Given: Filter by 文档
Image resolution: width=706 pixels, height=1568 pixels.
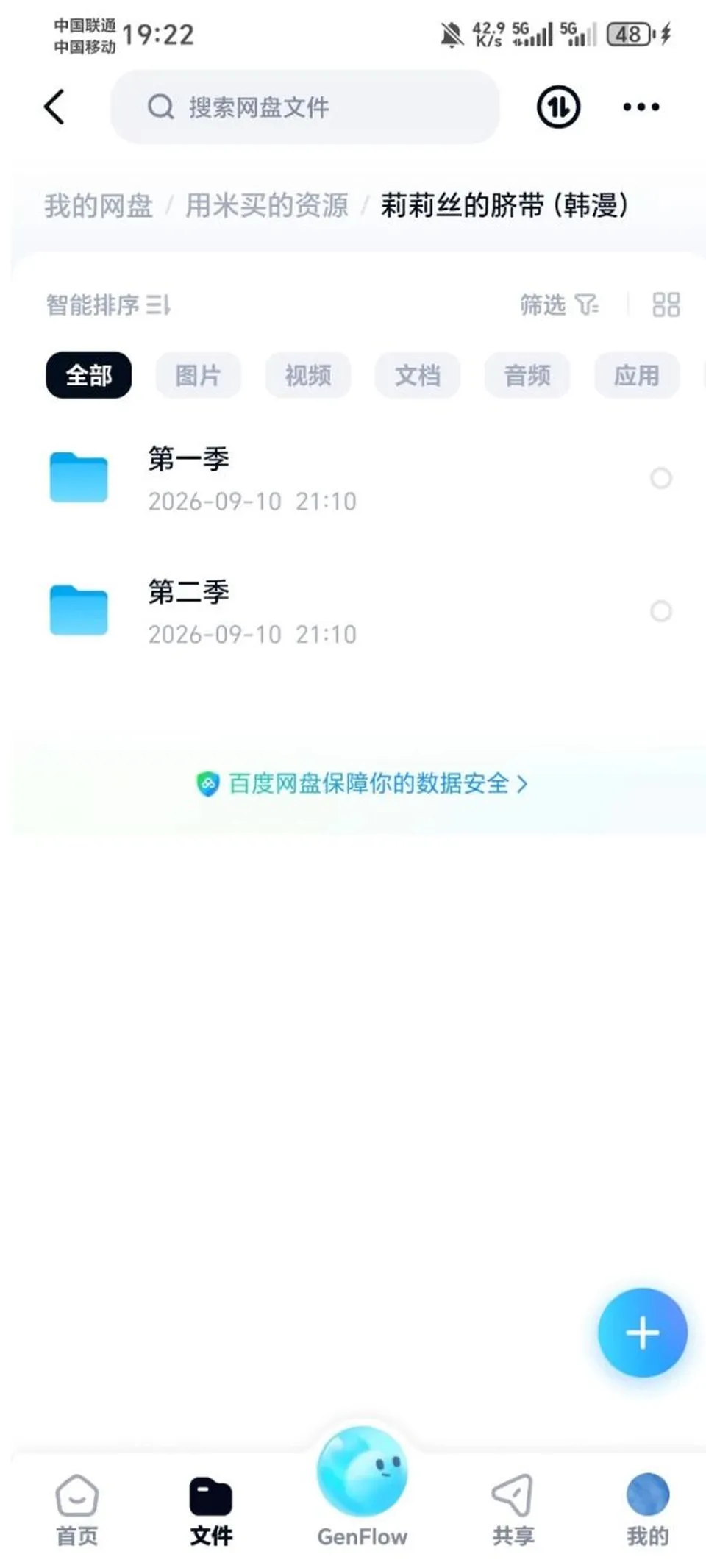Looking at the screenshot, I should point(418,375).
